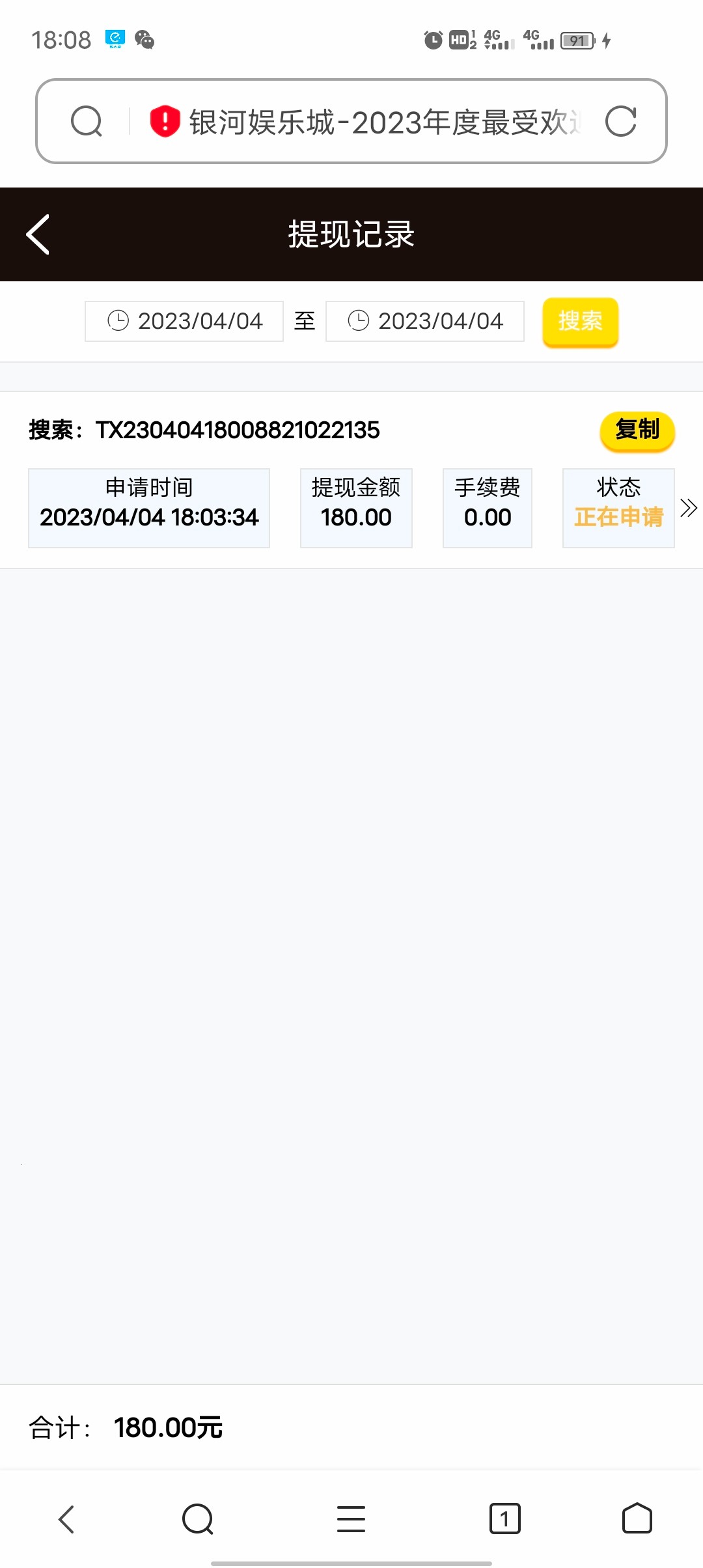The image size is (703, 1568).
Task: Tap the red warning shield icon beside URL
Action: point(163,120)
